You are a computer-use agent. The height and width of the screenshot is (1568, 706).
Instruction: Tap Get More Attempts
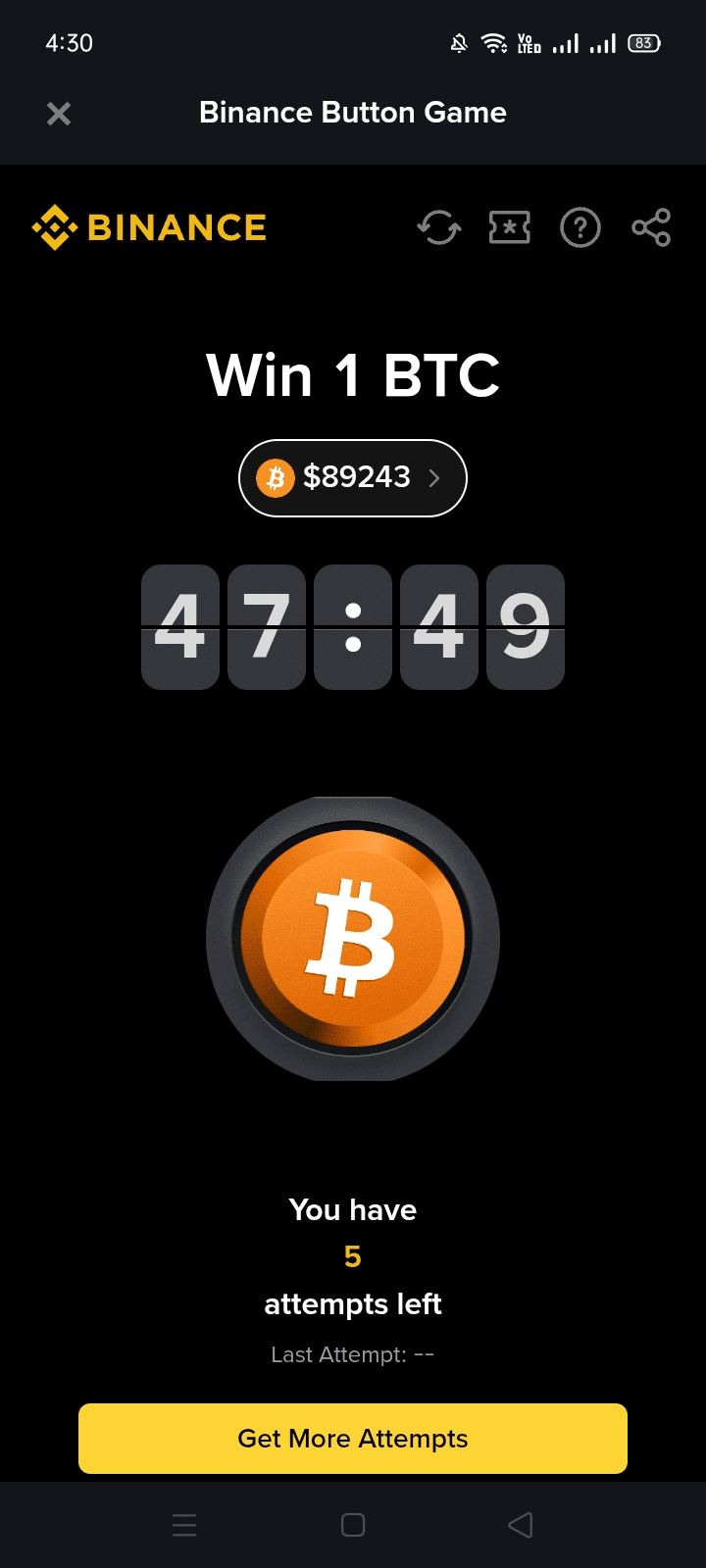(x=353, y=1439)
